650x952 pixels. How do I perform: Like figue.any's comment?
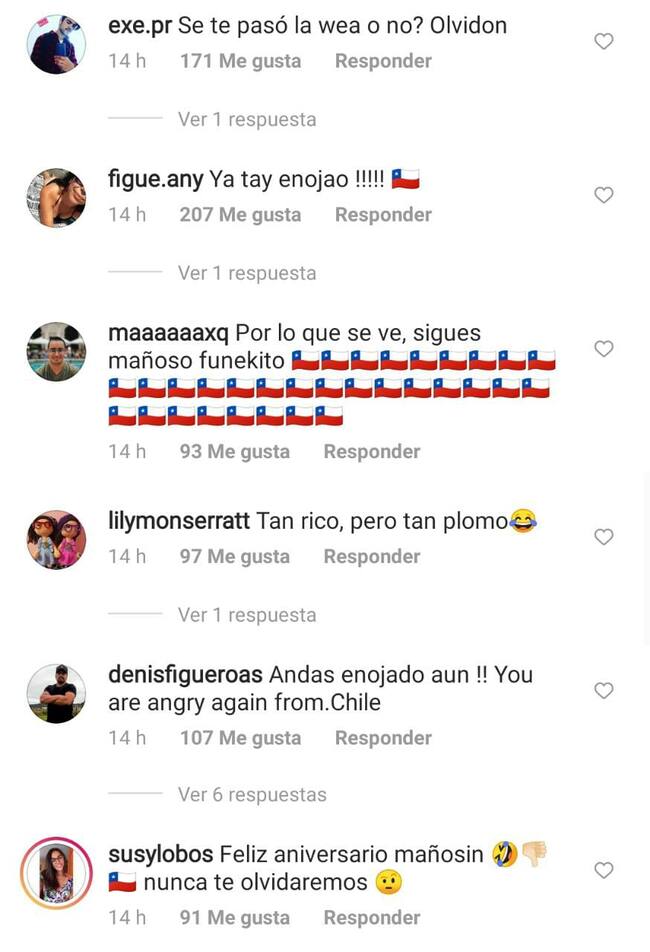tap(604, 195)
